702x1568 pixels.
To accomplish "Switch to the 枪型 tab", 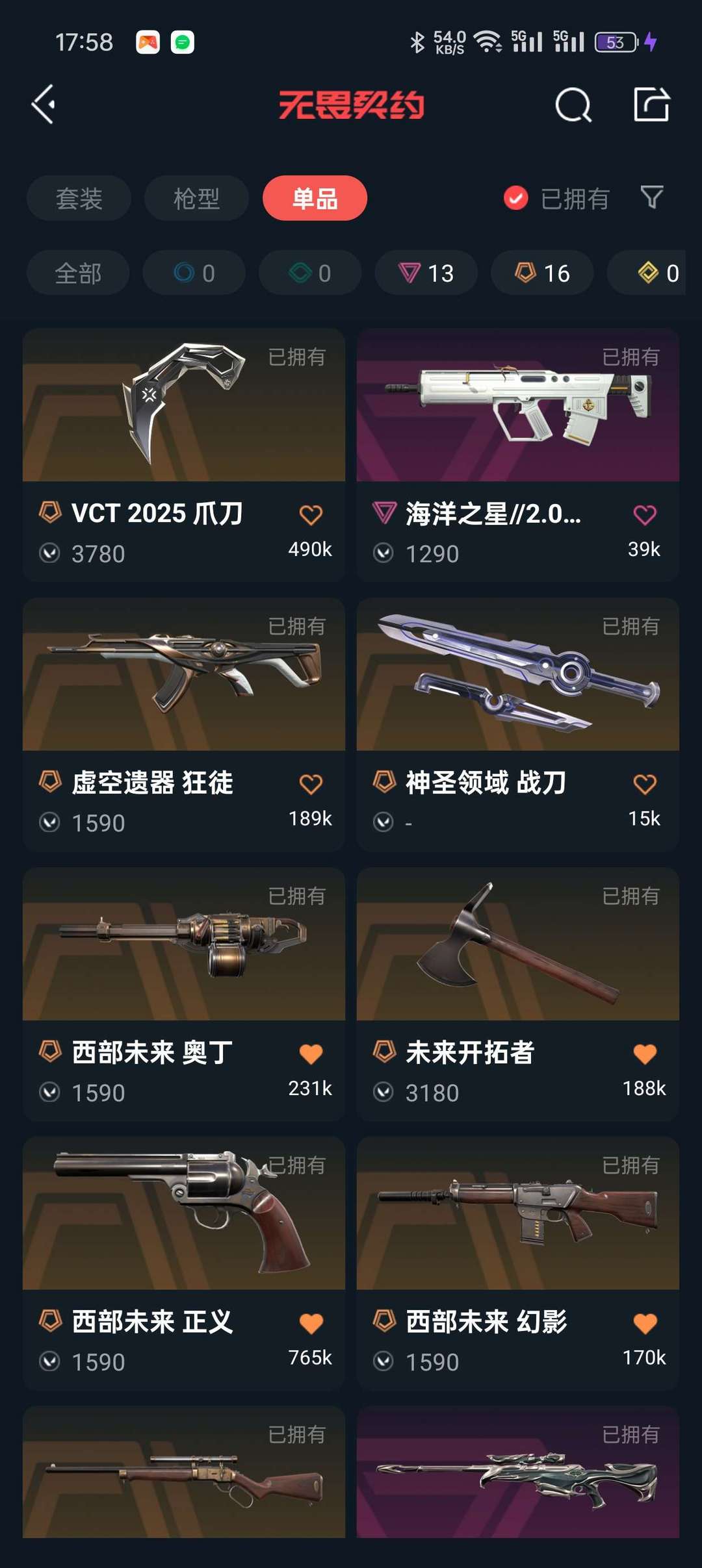I will point(195,198).
